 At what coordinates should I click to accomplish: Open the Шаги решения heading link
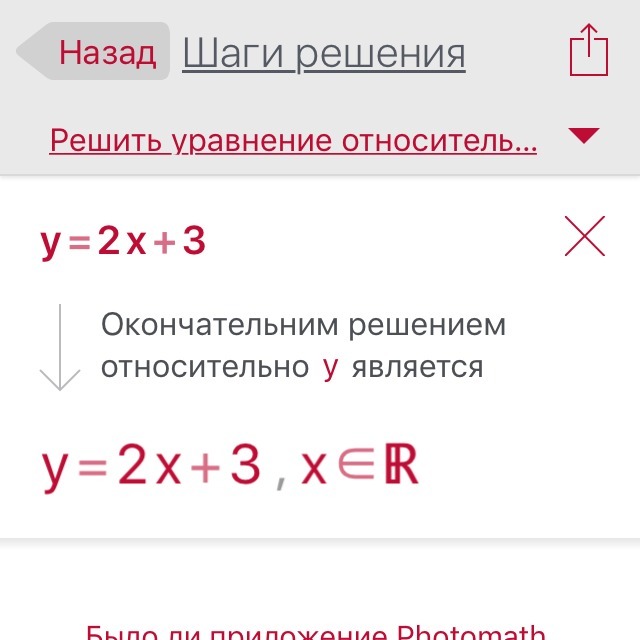pos(323,52)
